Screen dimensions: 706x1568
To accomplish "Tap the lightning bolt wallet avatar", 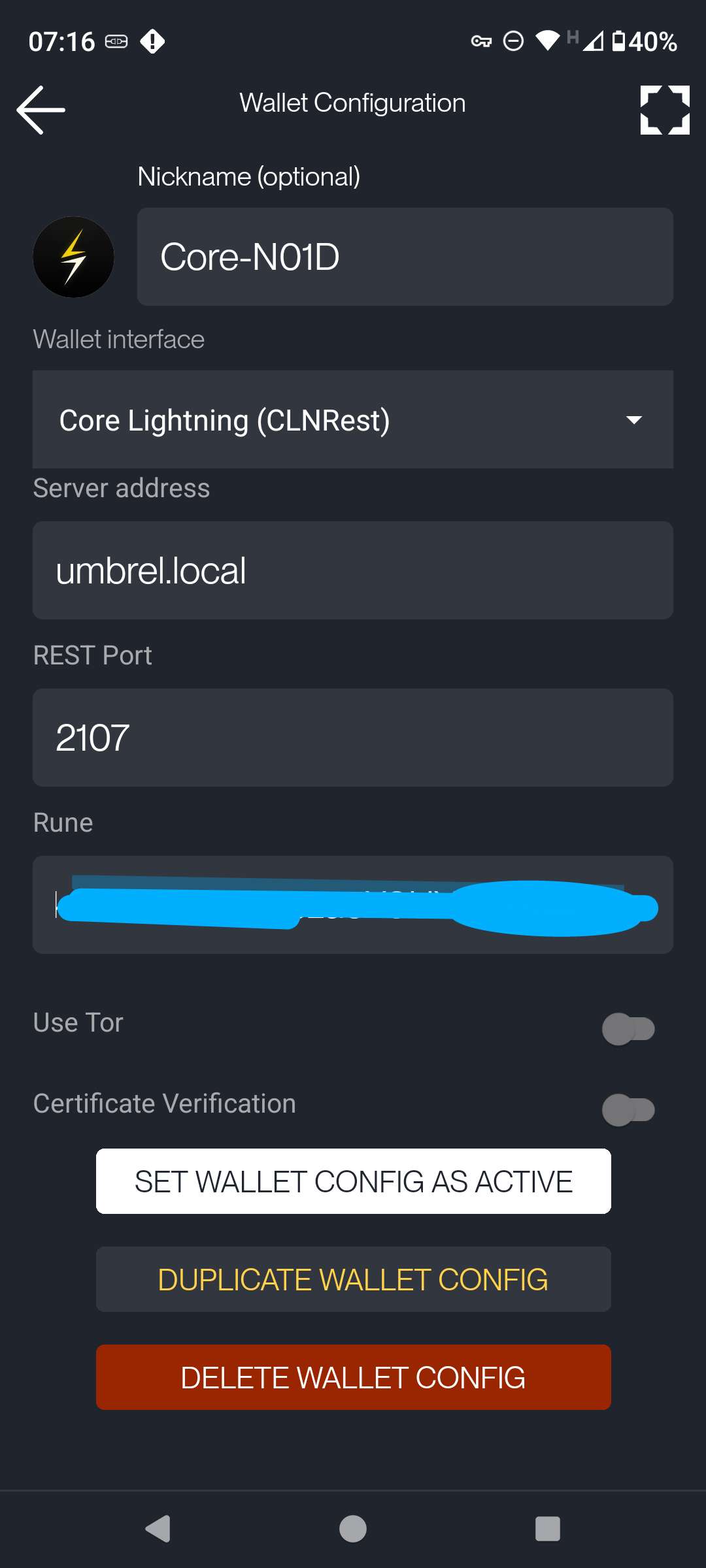I will tap(73, 257).
